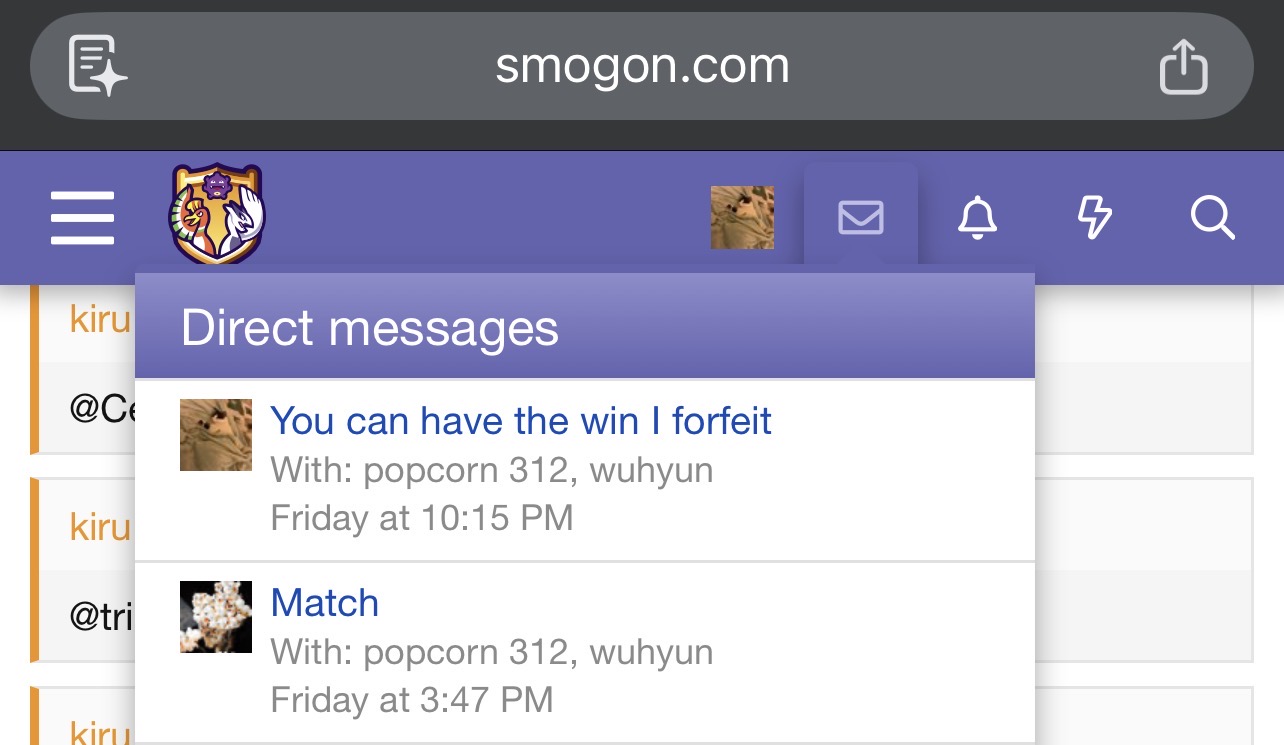Tap the Smogon forum logo

[216, 214]
